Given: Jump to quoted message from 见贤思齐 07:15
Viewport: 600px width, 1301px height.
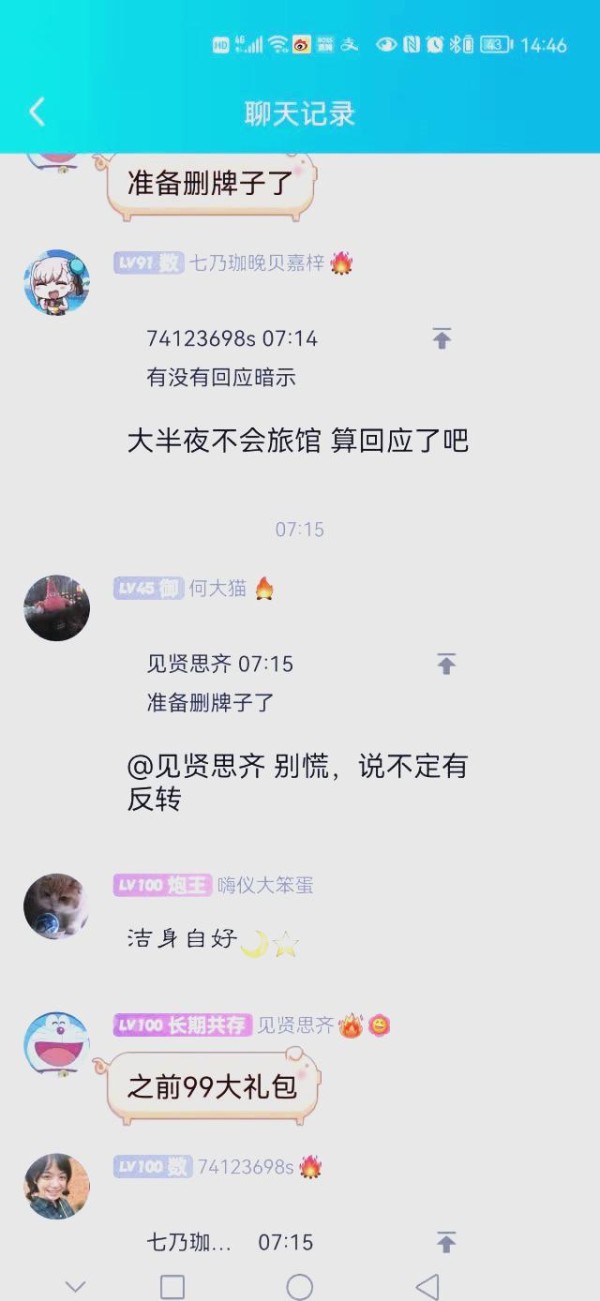Looking at the screenshot, I should pos(446,664).
